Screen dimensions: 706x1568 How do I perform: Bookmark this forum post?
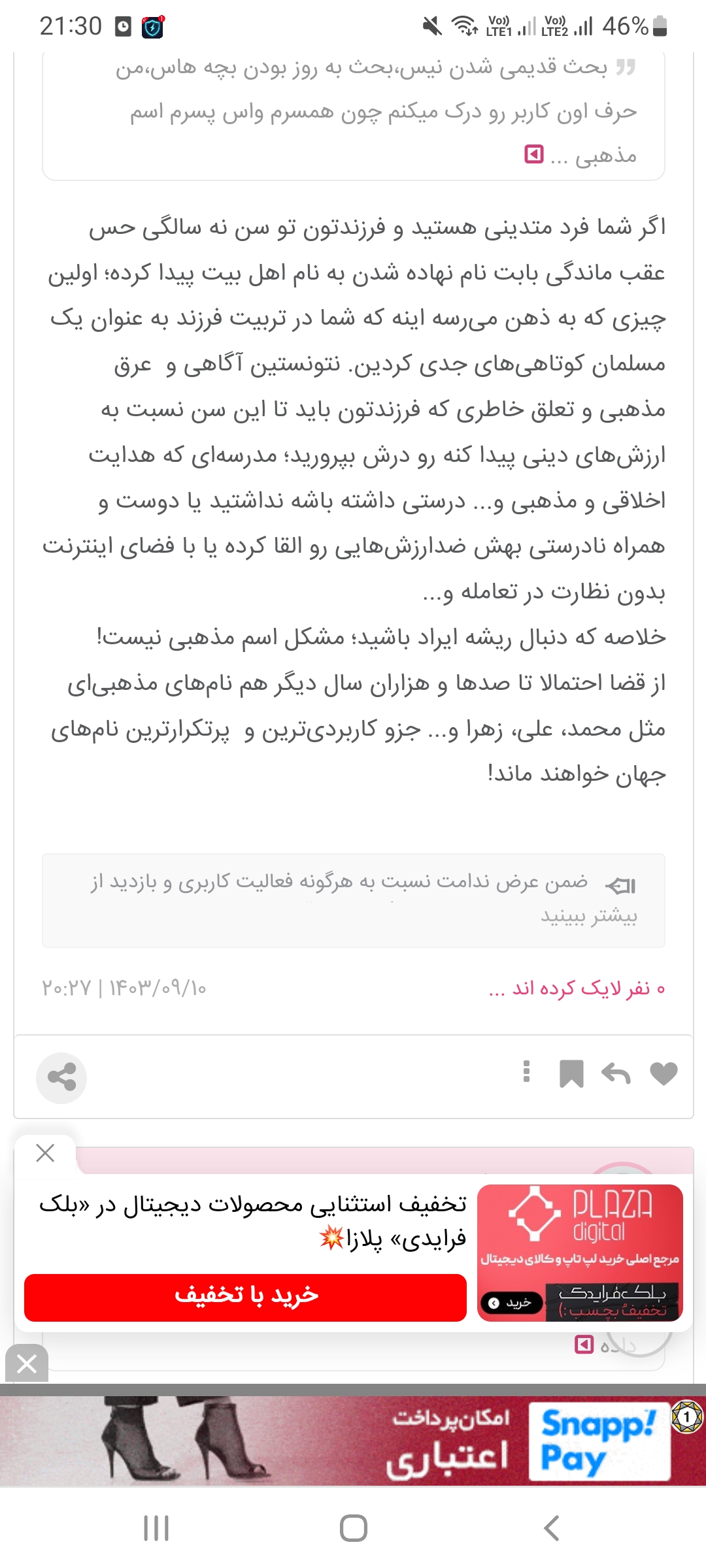point(571,1073)
